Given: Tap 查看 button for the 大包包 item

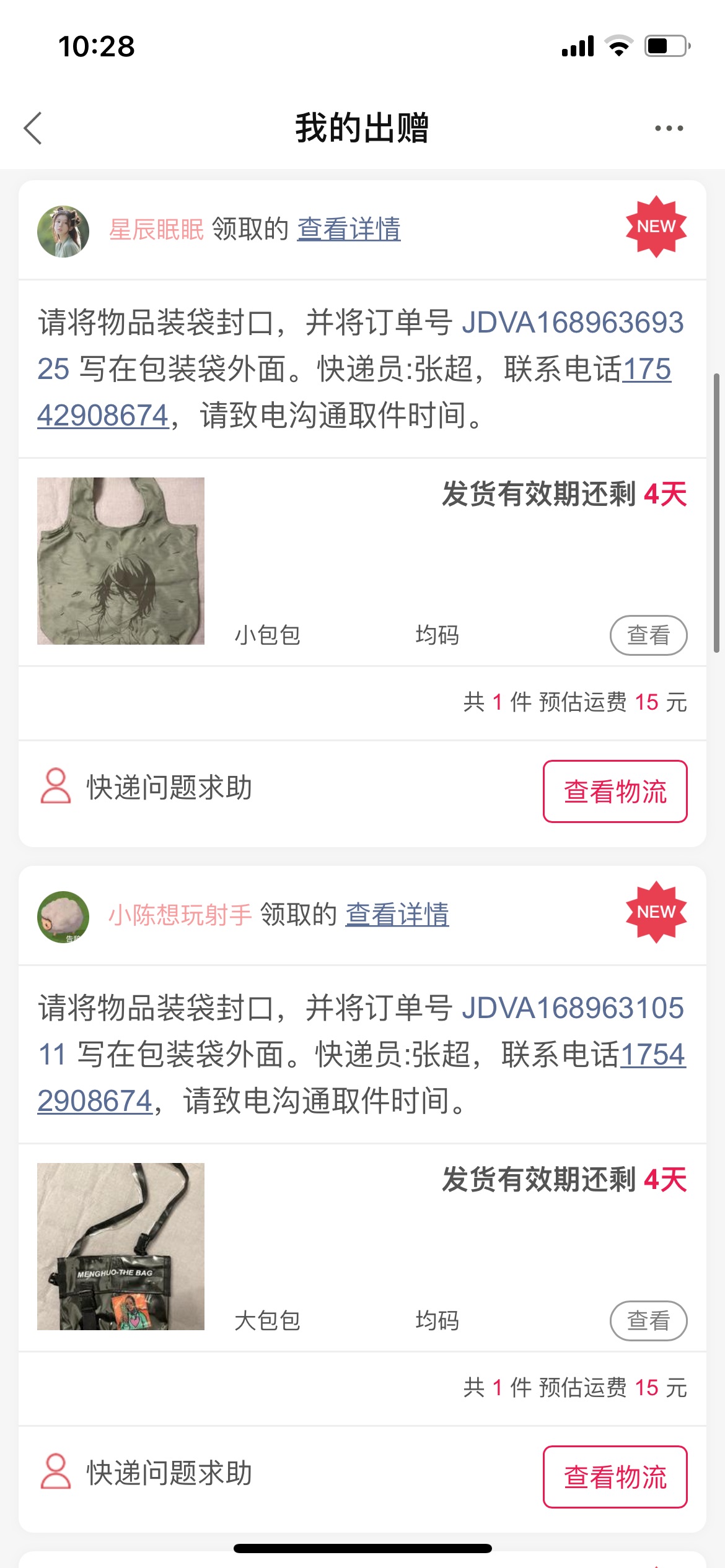Looking at the screenshot, I should click(x=648, y=1321).
